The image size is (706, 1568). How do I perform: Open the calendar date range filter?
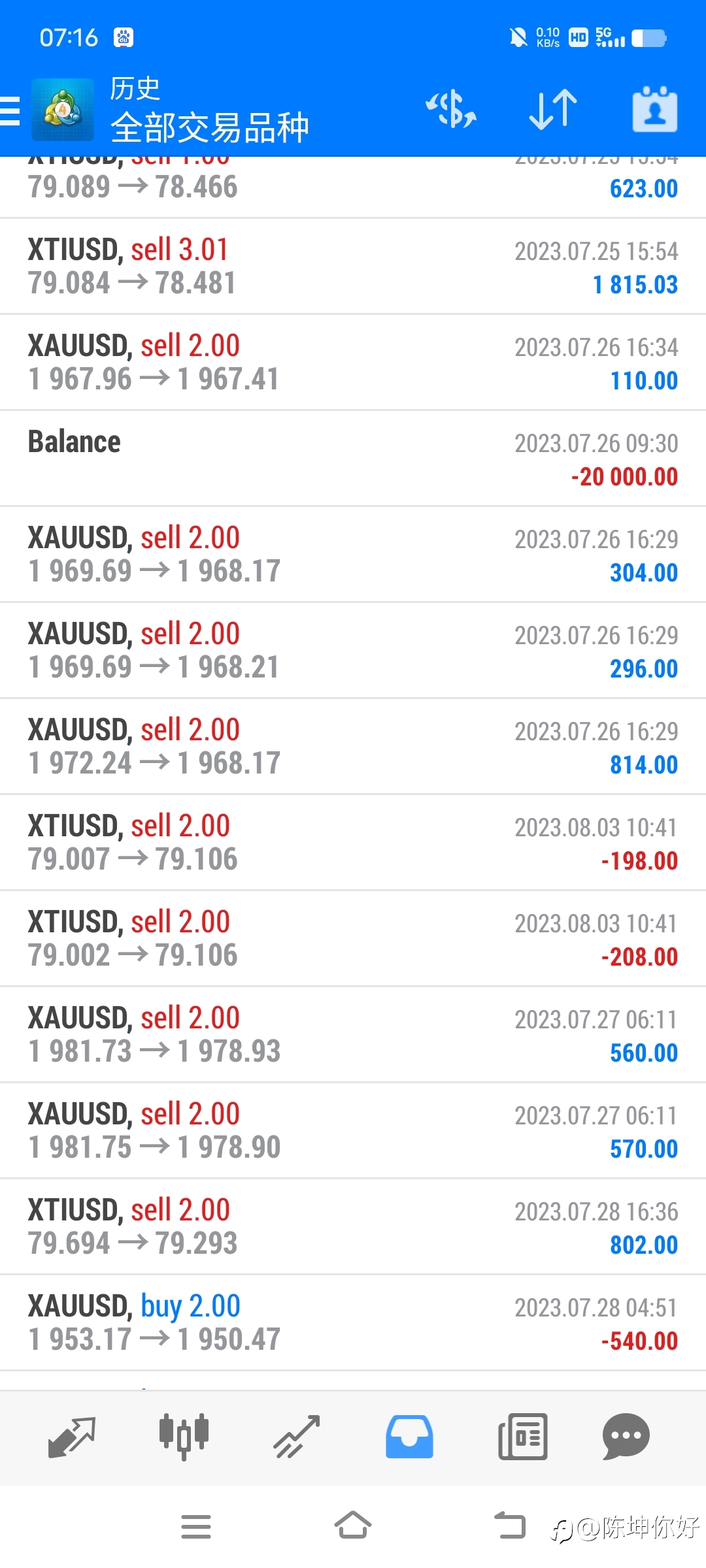click(x=654, y=109)
